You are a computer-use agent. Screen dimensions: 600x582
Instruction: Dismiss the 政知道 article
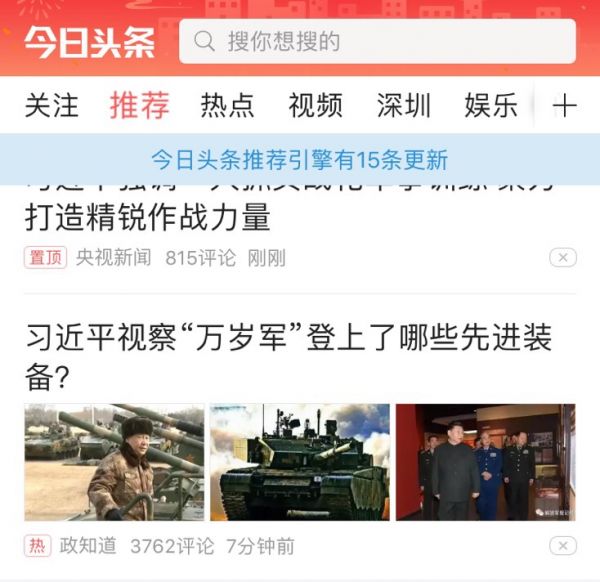[563, 546]
